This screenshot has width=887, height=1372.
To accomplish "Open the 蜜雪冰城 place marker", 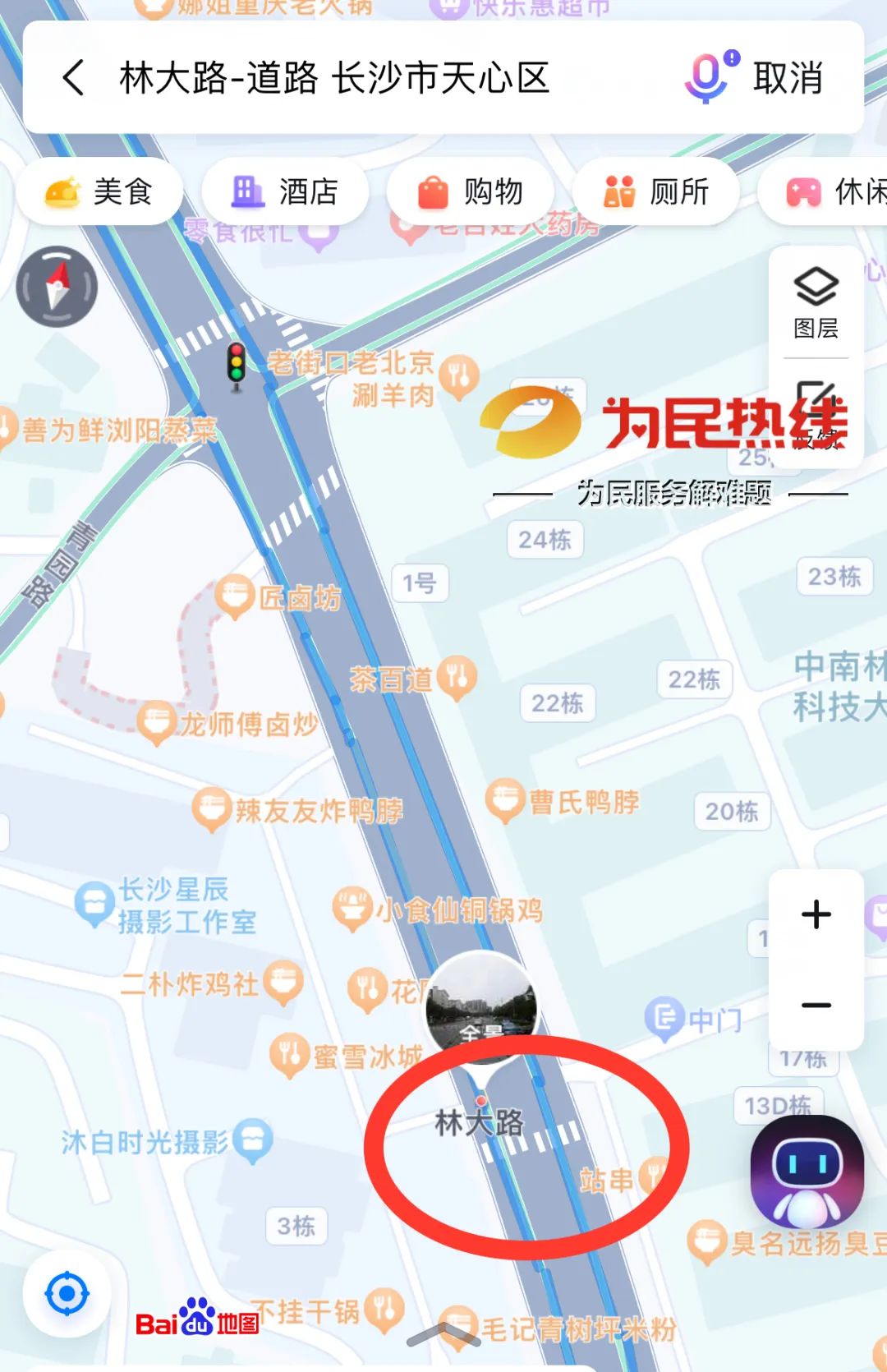I will (289, 1056).
